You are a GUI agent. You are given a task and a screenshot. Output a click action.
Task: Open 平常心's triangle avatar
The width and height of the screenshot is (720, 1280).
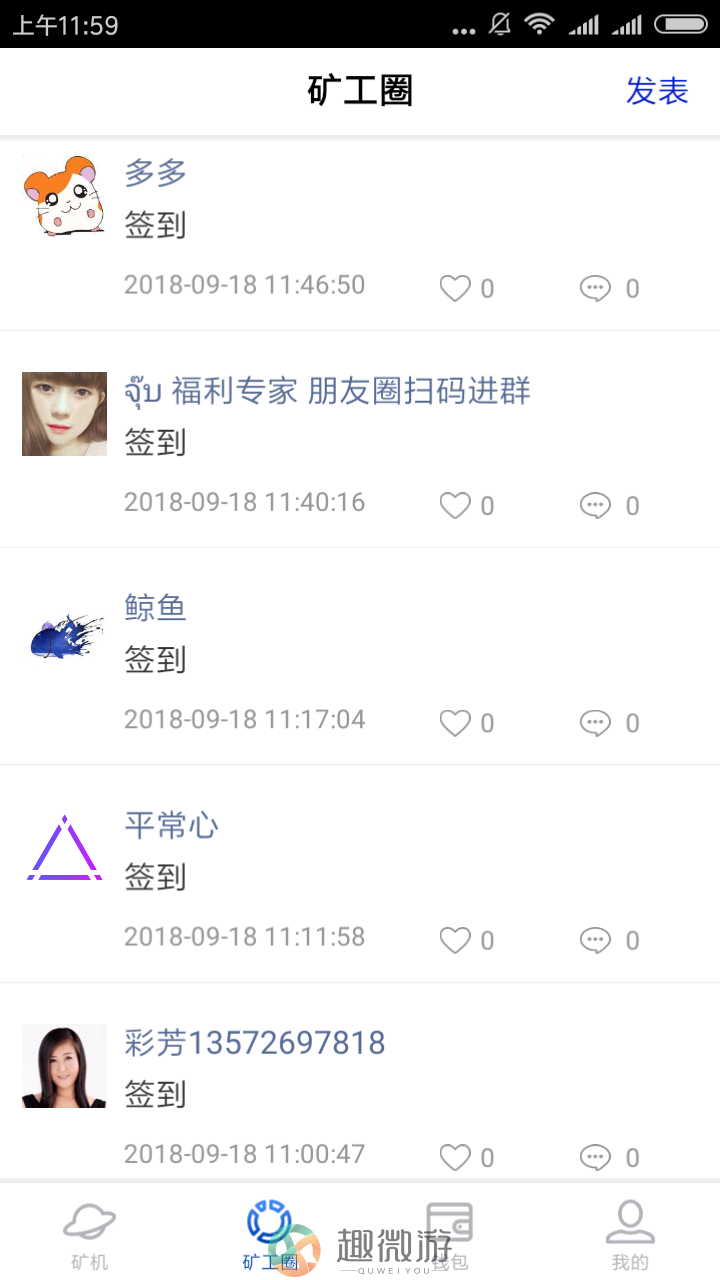click(64, 849)
